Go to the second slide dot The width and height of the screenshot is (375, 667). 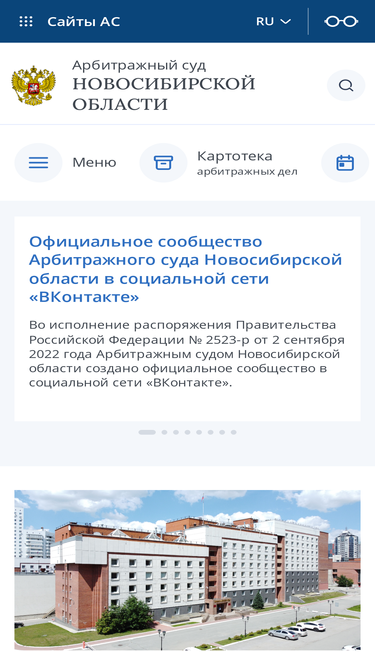click(x=164, y=432)
